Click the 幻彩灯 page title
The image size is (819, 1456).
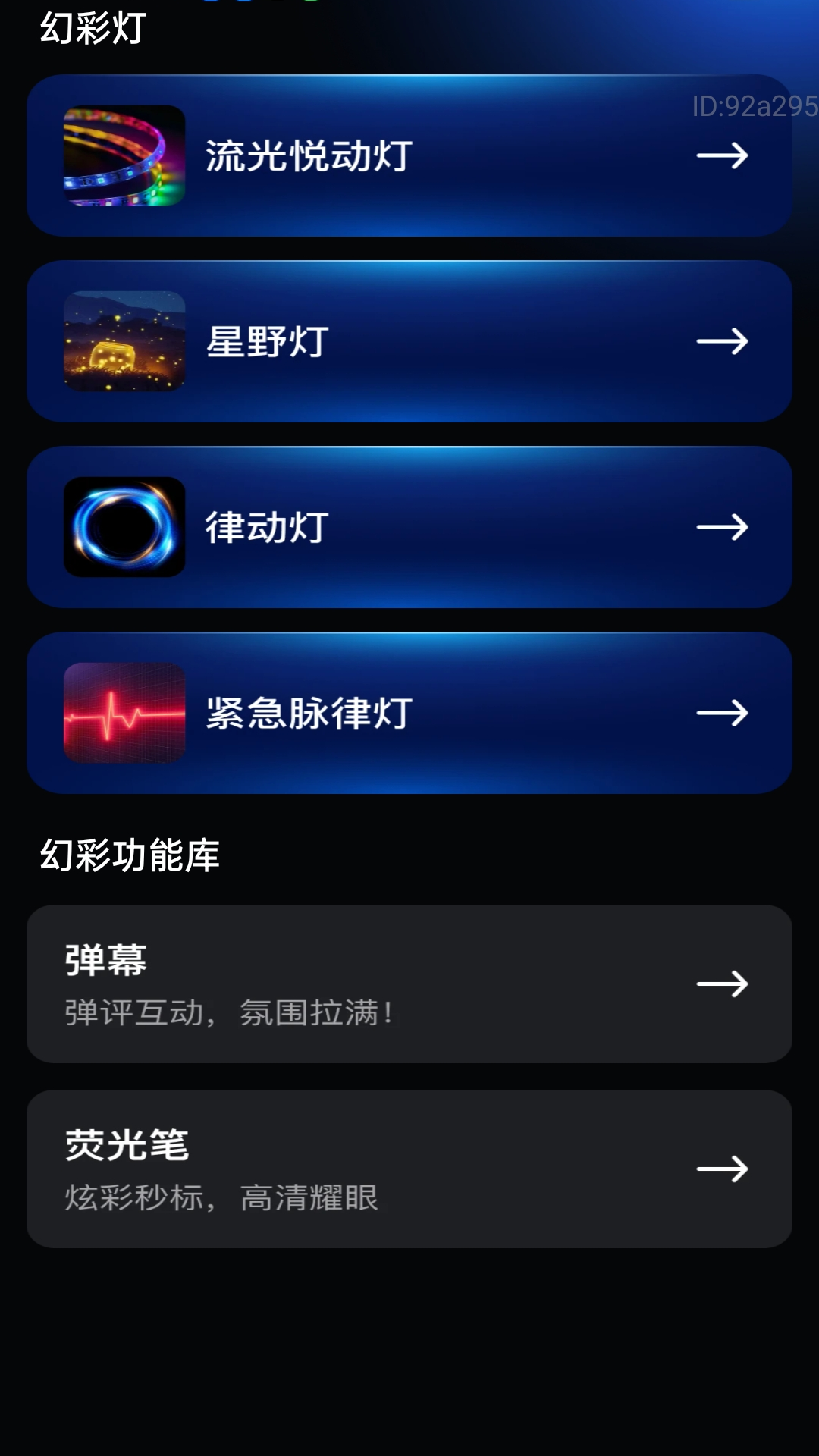pos(91,30)
